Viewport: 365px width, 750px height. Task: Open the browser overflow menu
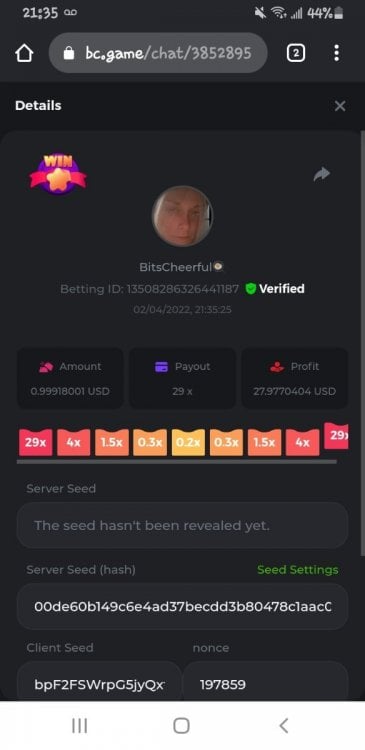[337, 53]
